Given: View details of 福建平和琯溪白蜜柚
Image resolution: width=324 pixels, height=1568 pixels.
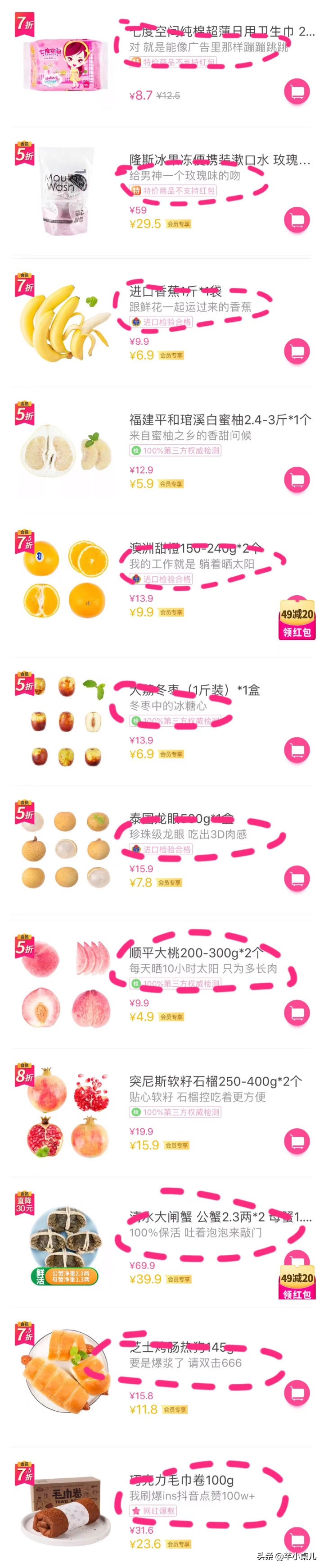Looking at the screenshot, I should [x=220, y=419].
